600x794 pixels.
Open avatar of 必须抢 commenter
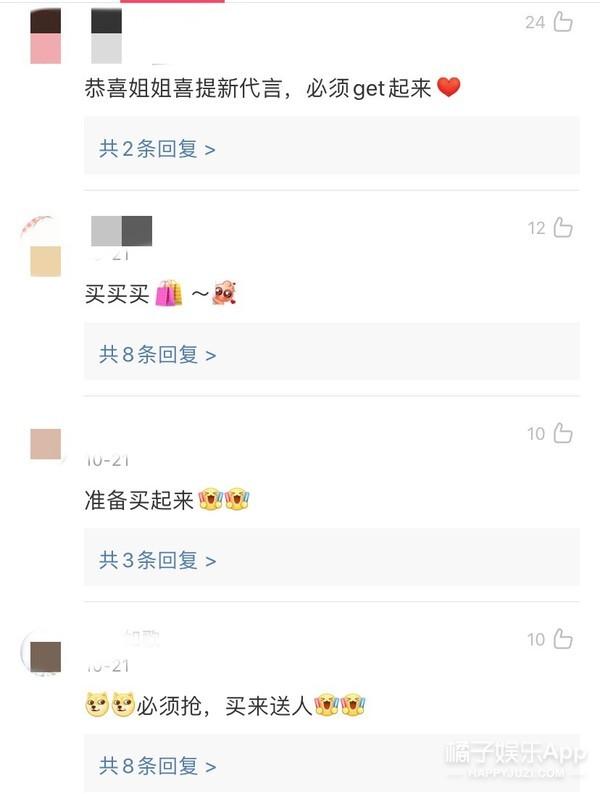45,656
